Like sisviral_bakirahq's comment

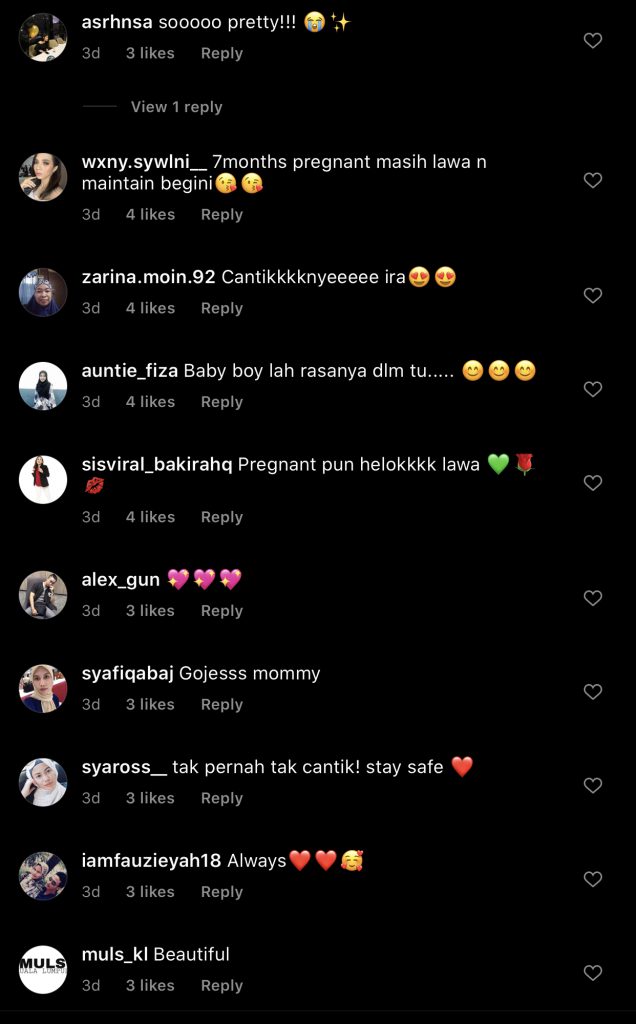593,483
